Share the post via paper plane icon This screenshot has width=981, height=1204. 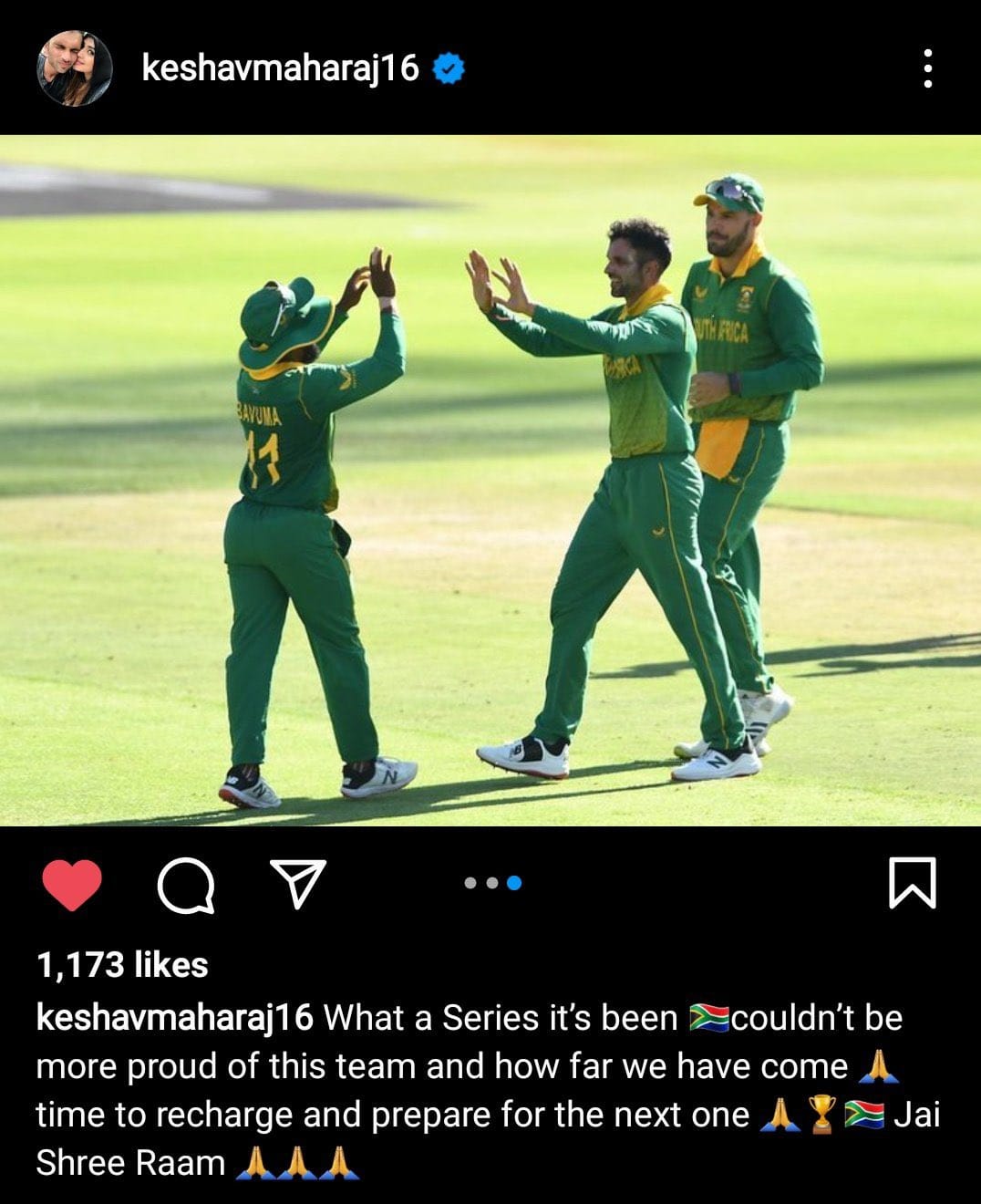pyautogui.click(x=298, y=883)
